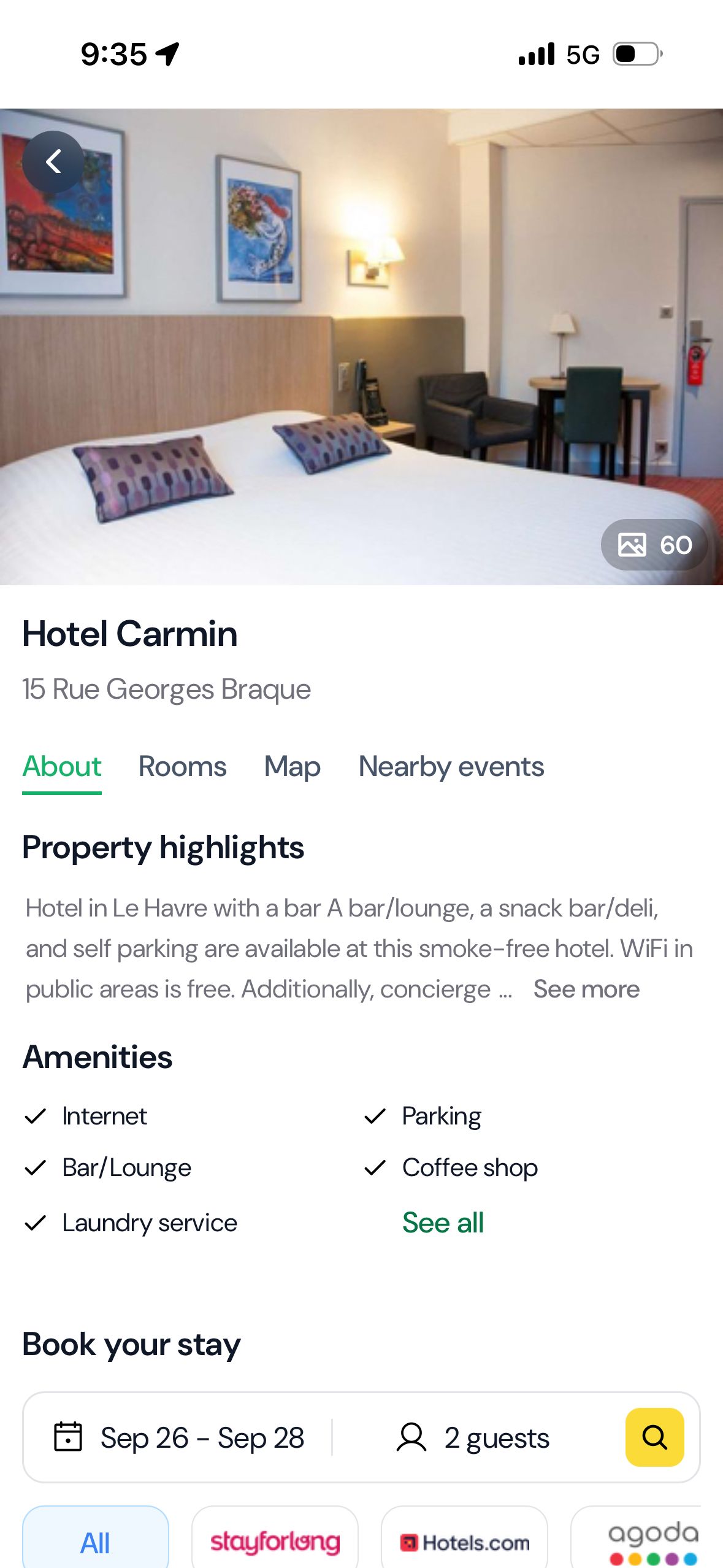Screen dimensions: 723x1568
Task: View all amenities via See all
Action: click(443, 1223)
